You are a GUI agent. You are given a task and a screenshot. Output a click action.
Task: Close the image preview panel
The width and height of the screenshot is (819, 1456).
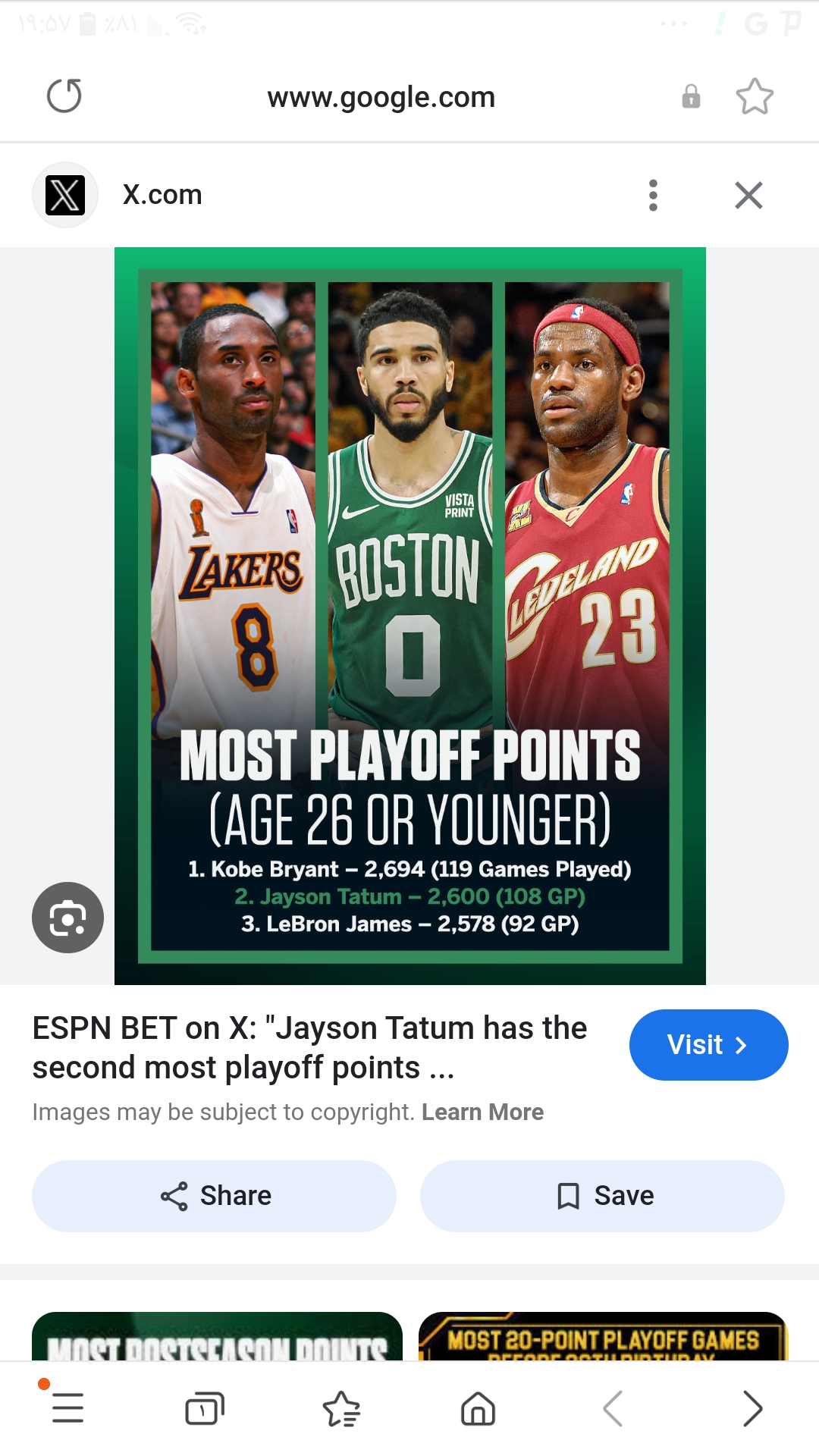[x=748, y=195]
